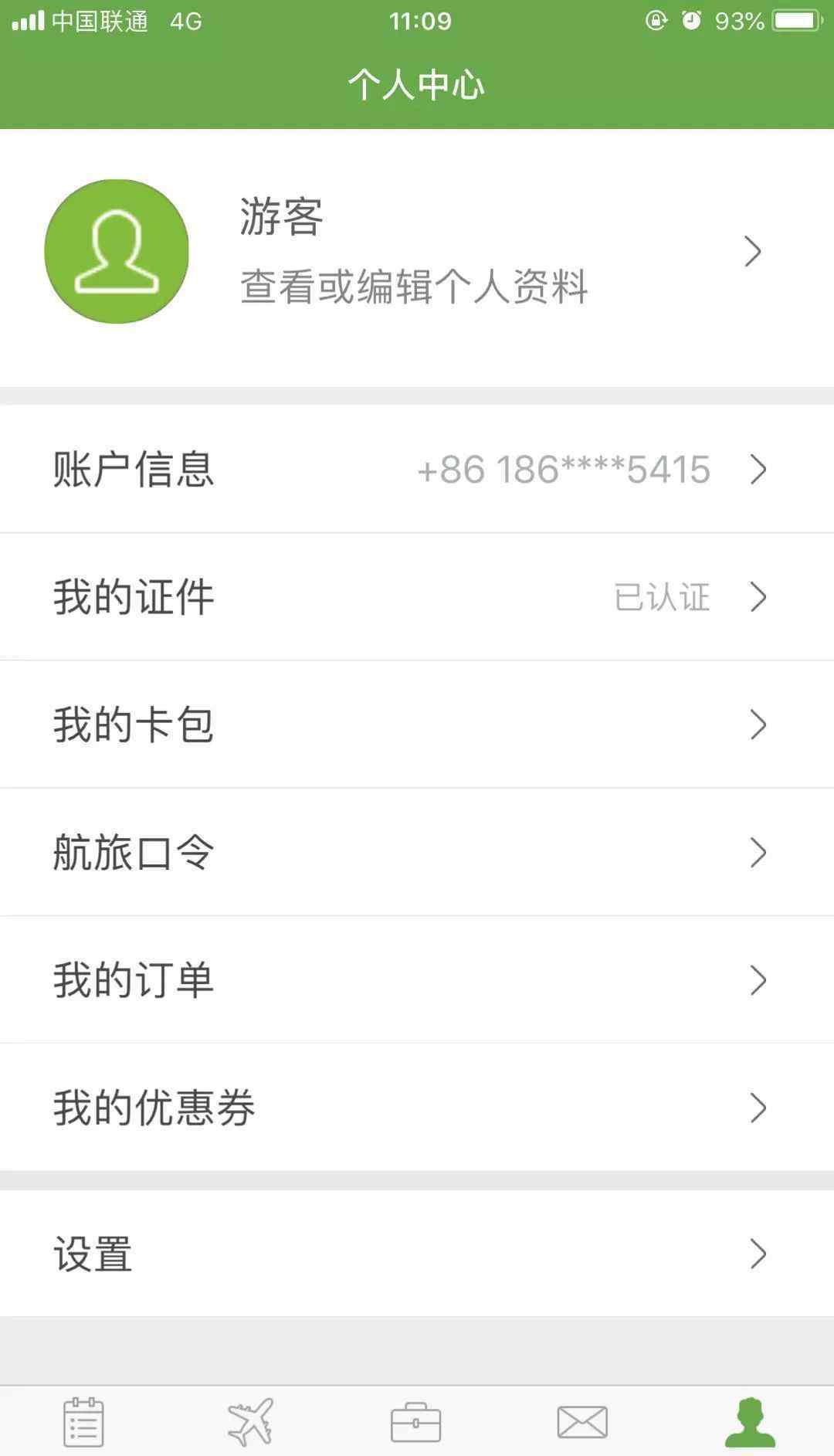834x1456 pixels.
Task: View 我的订单 orders
Action: coord(417,979)
